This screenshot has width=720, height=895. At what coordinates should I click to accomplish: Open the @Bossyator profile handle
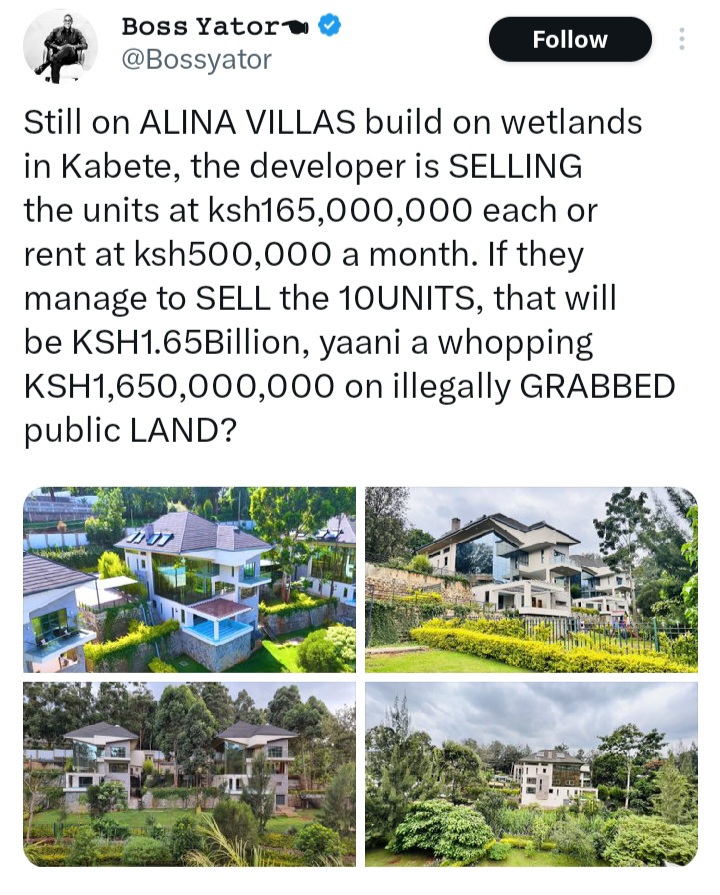point(196,60)
